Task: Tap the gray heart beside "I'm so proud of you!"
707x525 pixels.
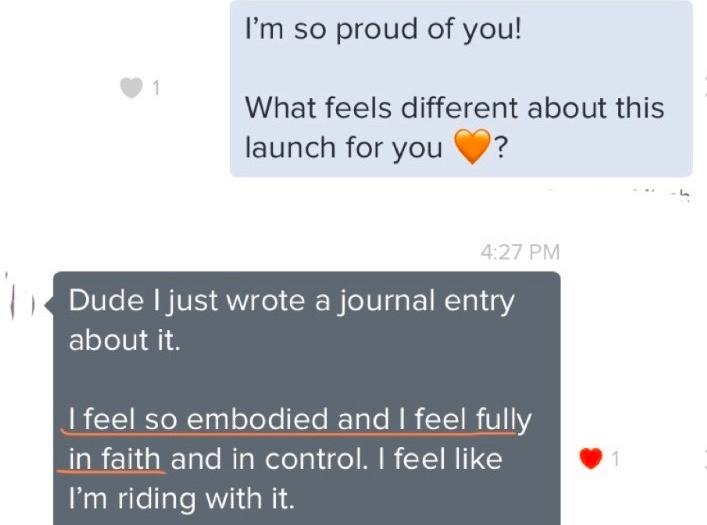Action: coord(131,88)
